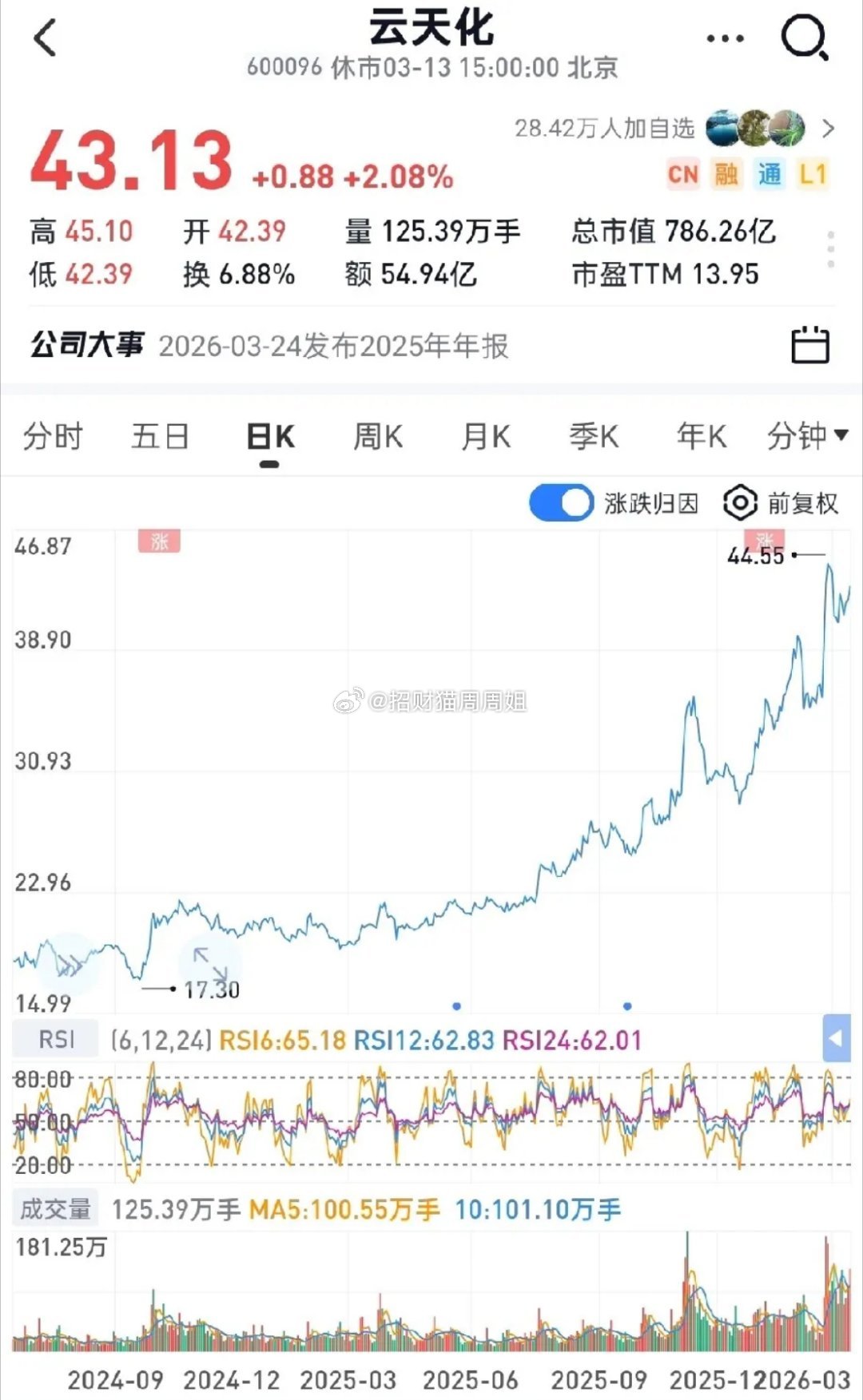Open the 分钟 interval dropdown
Image resolution: width=863 pixels, height=1400 pixels.
coord(809,436)
